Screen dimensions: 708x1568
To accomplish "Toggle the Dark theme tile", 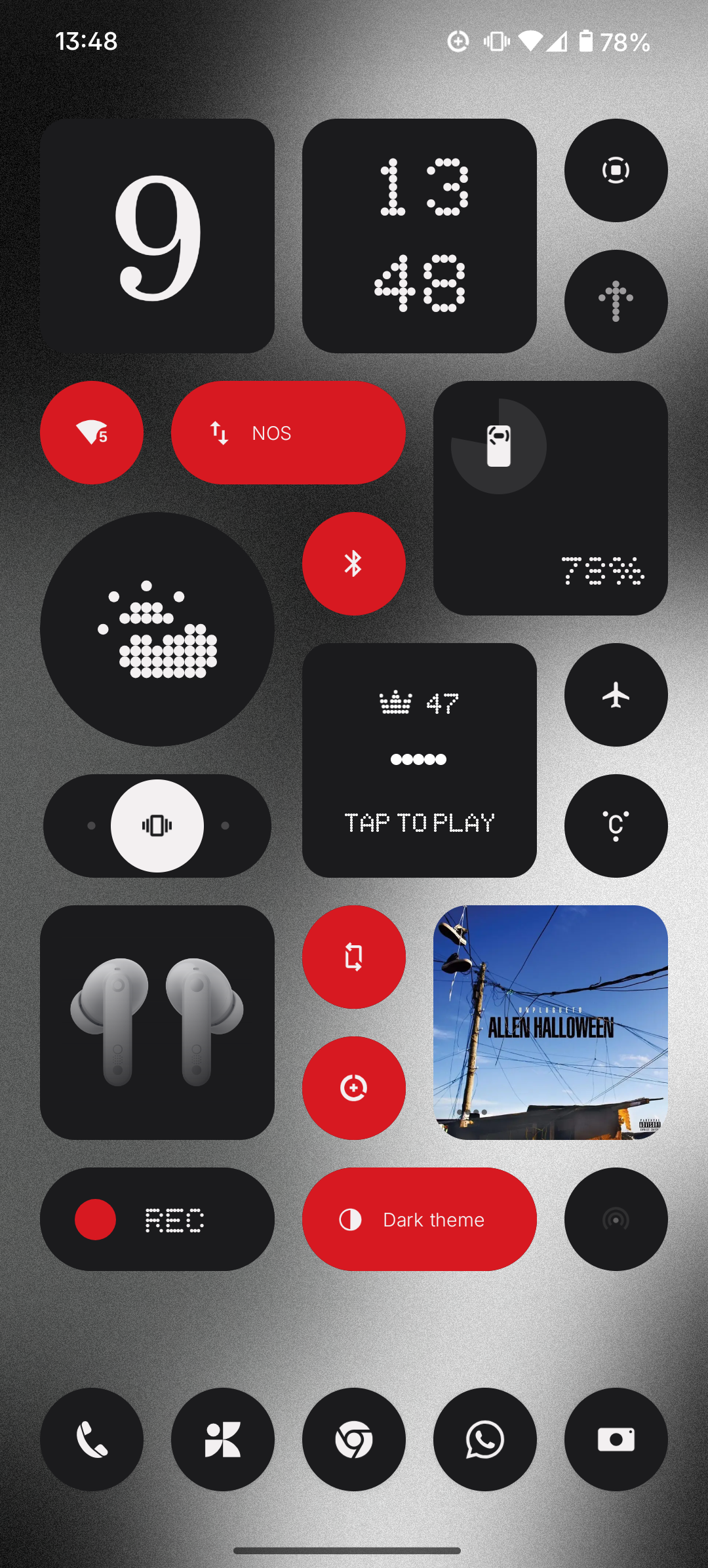I will click(420, 1219).
